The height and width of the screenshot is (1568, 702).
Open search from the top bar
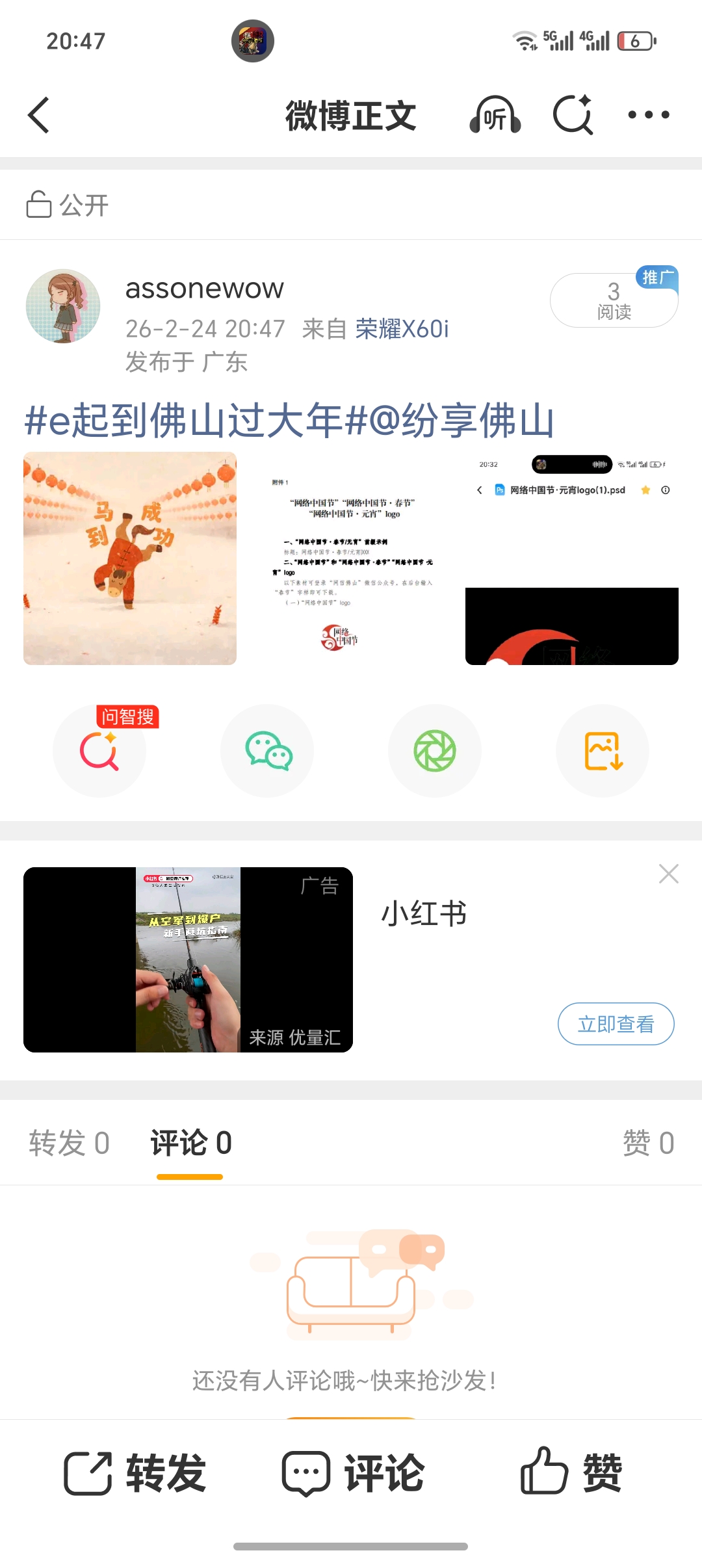coord(573,115)
